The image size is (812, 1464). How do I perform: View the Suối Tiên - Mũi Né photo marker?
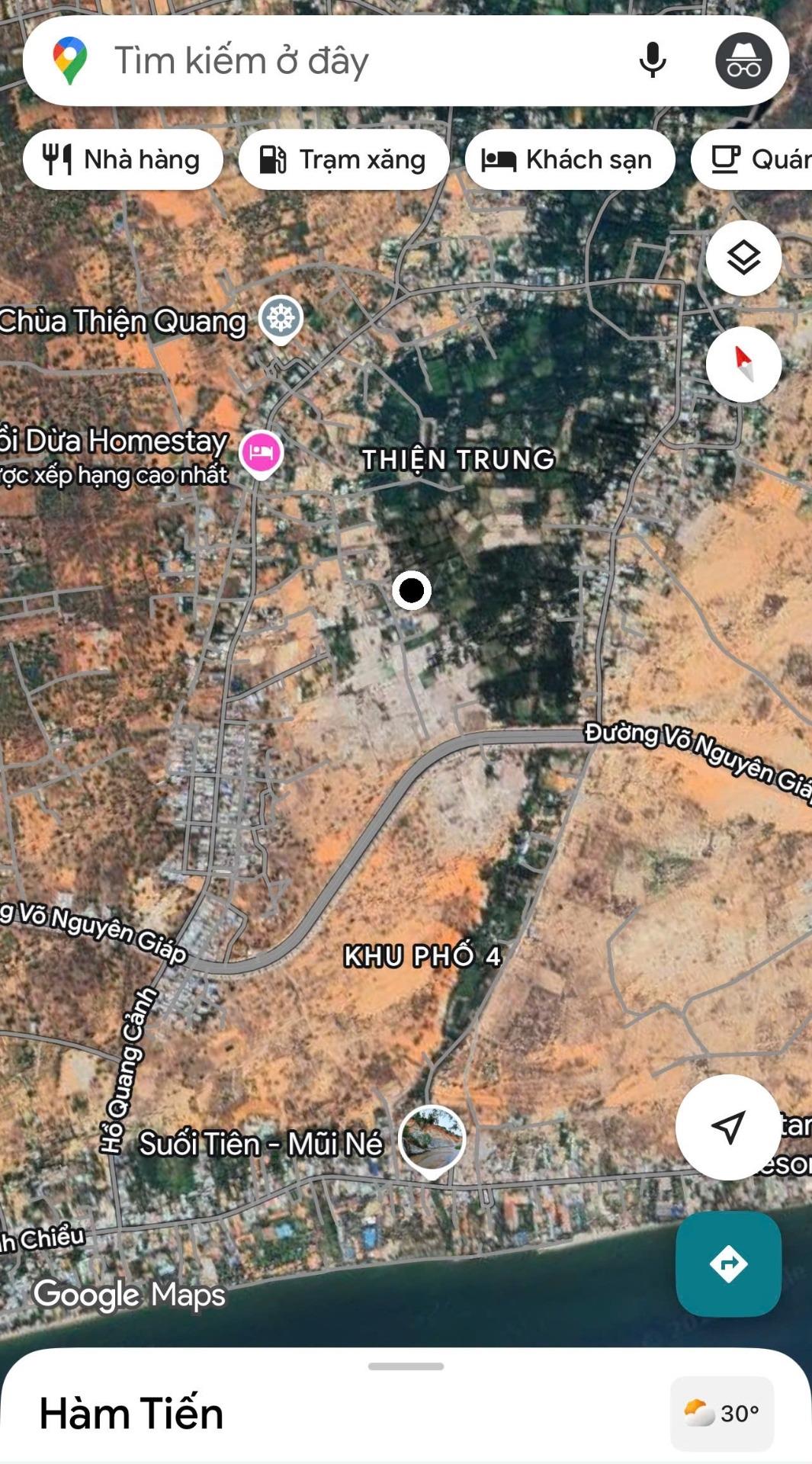point(432,1138)
